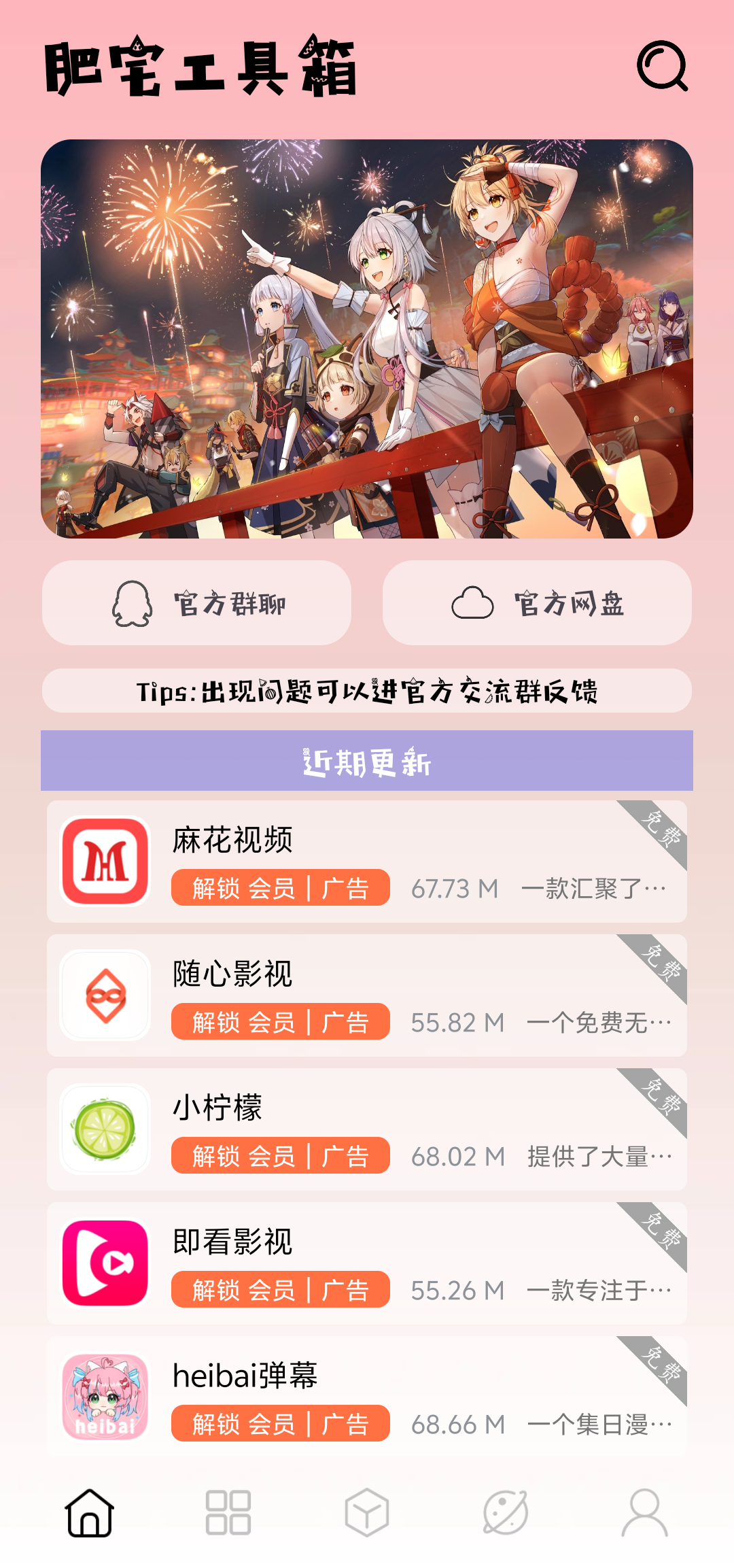Screen dimensions: 734x1568
Task: Switch to the profile tab
Action: click(x=644, y=1512)
